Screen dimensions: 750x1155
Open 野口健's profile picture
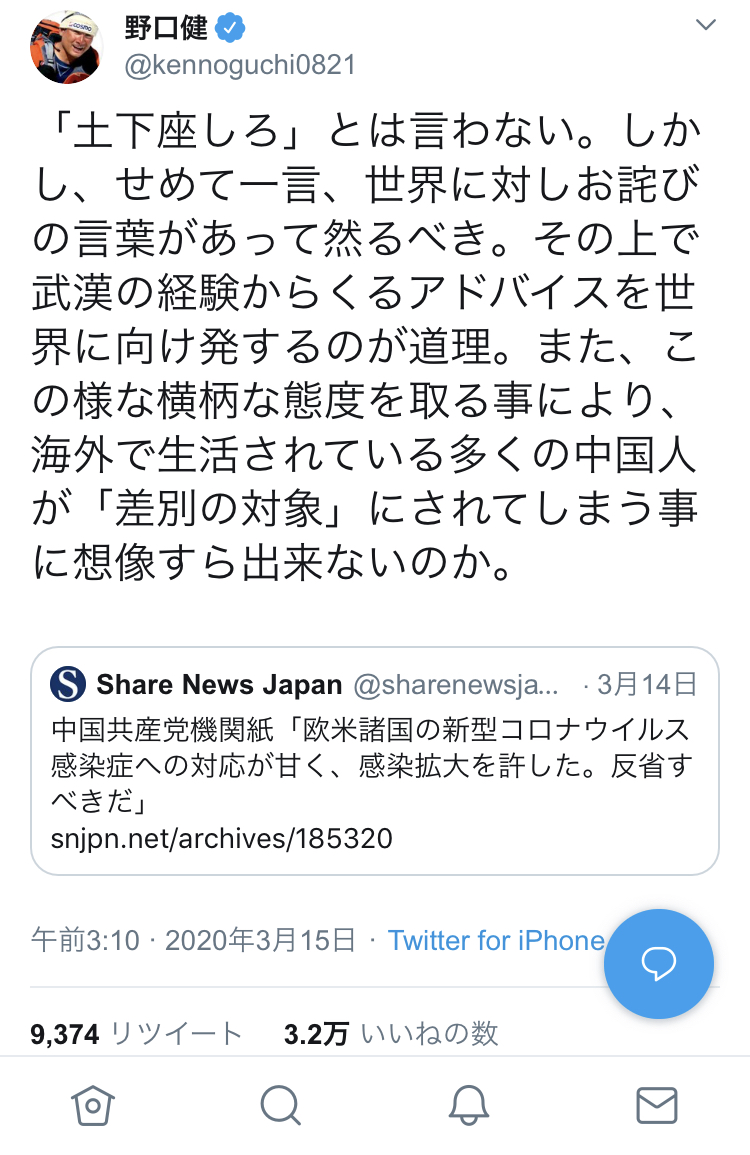coord(67,46)
